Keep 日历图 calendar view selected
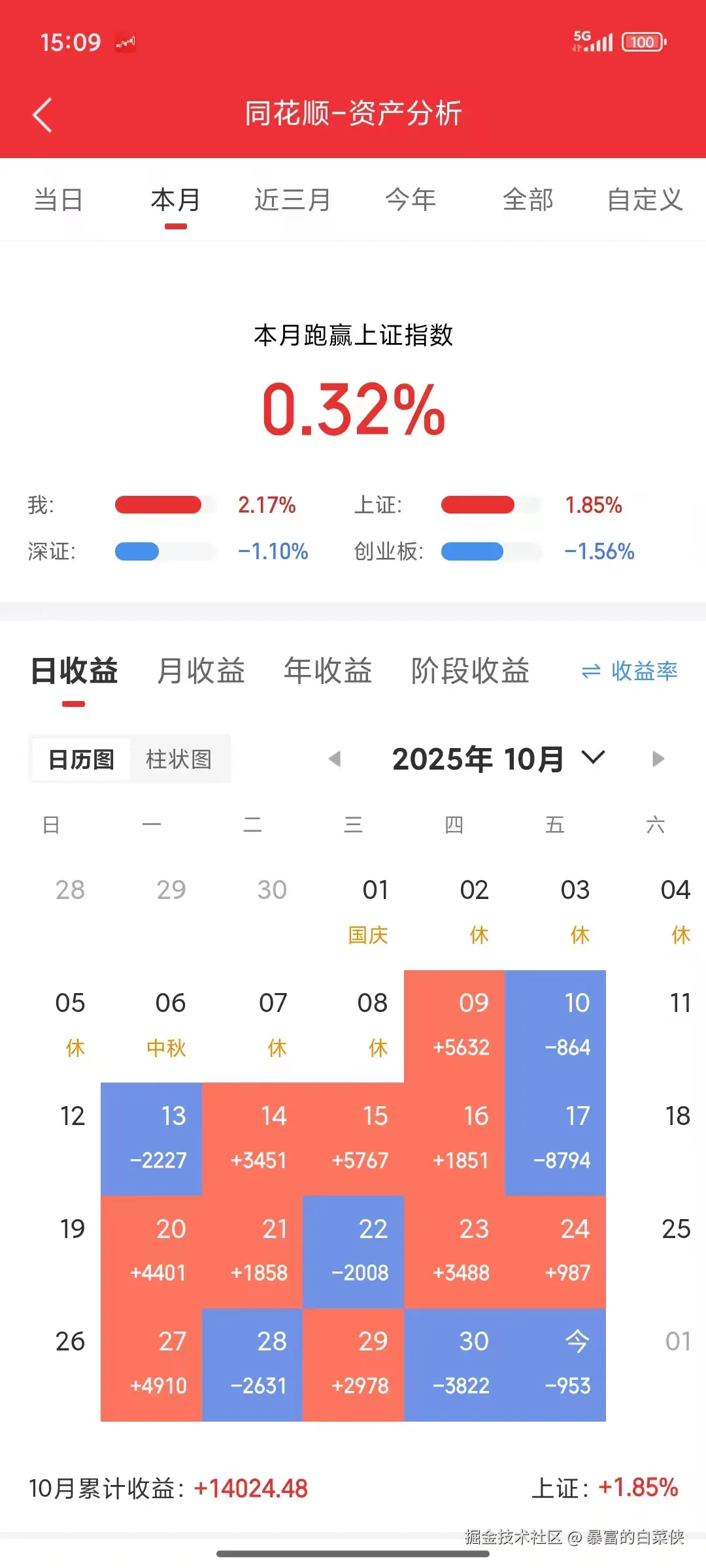706x1568 pixels. pos(80,758)
